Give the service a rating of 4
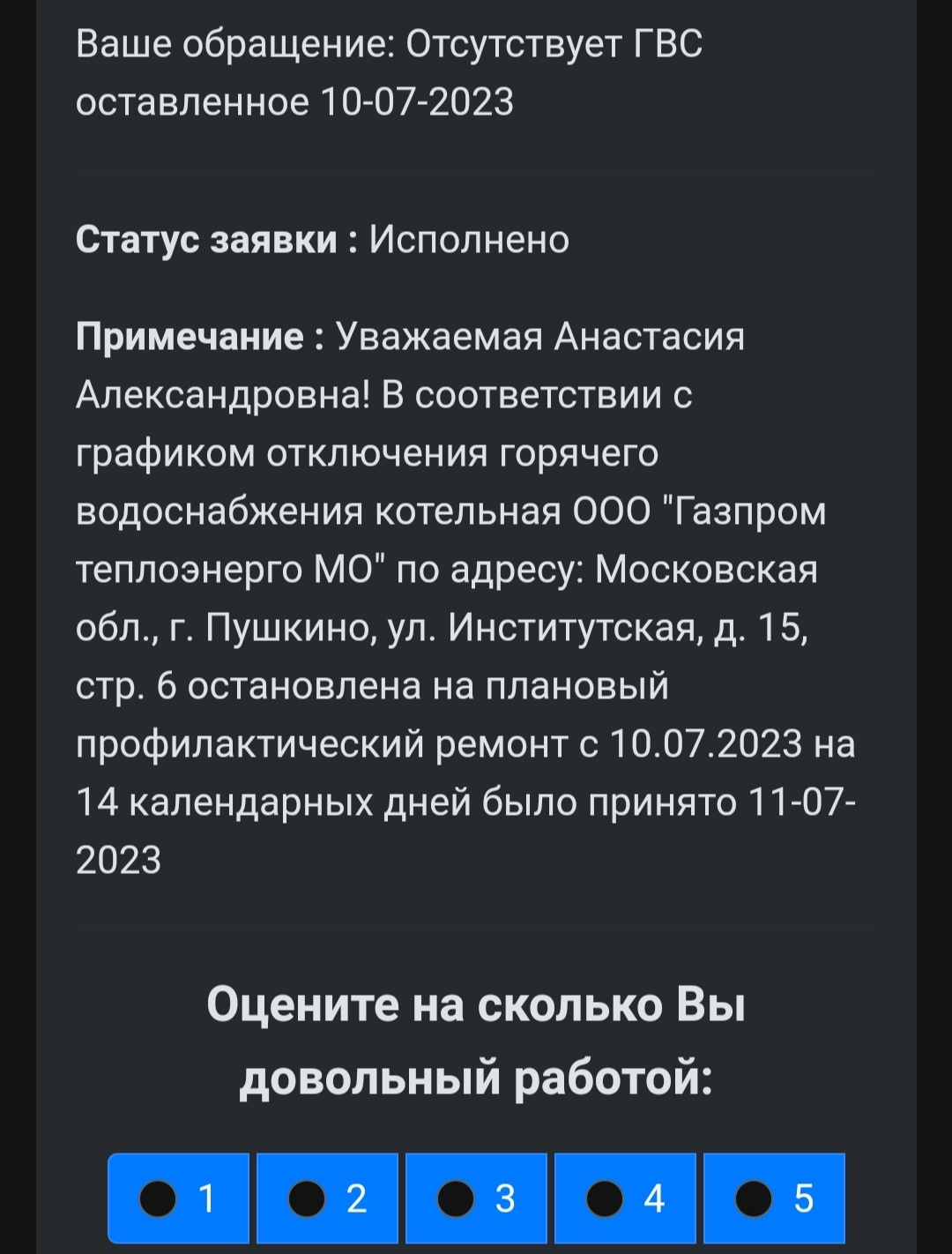The width and height of the screenshot is (952, 1254). tap(625, 1198)
